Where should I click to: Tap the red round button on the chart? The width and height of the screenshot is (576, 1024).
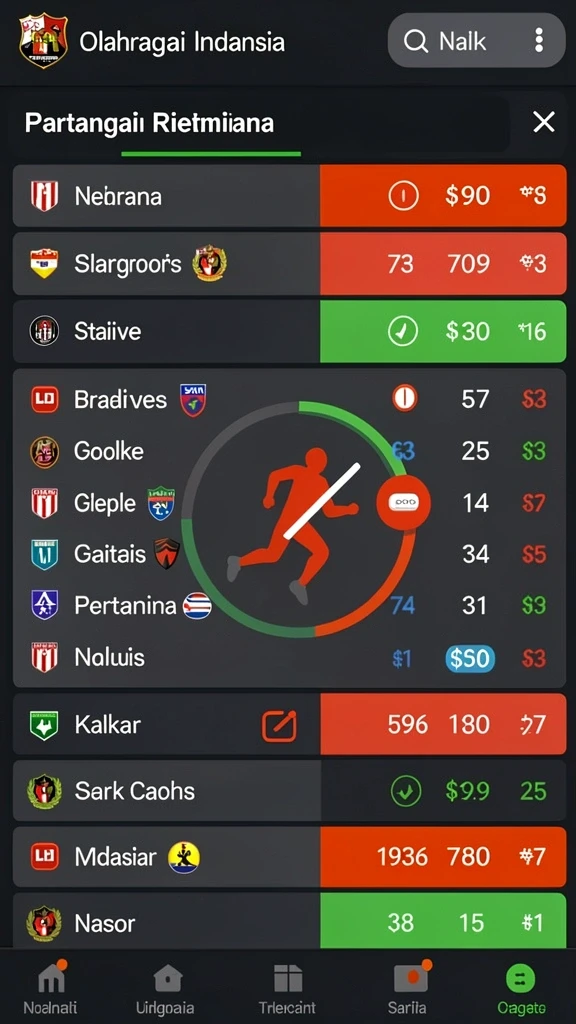(403, 502)
